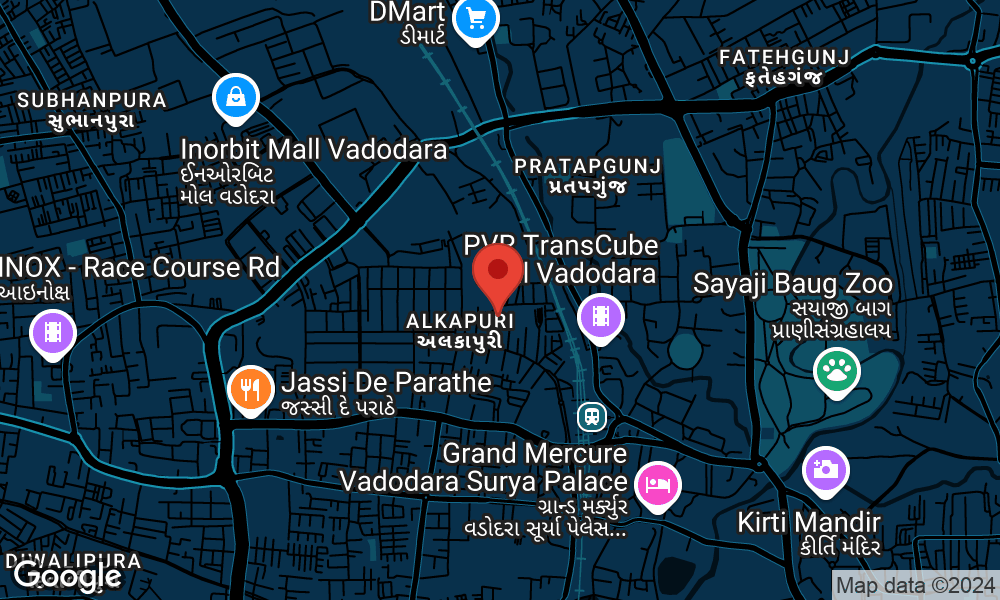Screen dimensions: 1000x600
Task: Open the PVR TransCube cinema marker
Action: point(600,317)
